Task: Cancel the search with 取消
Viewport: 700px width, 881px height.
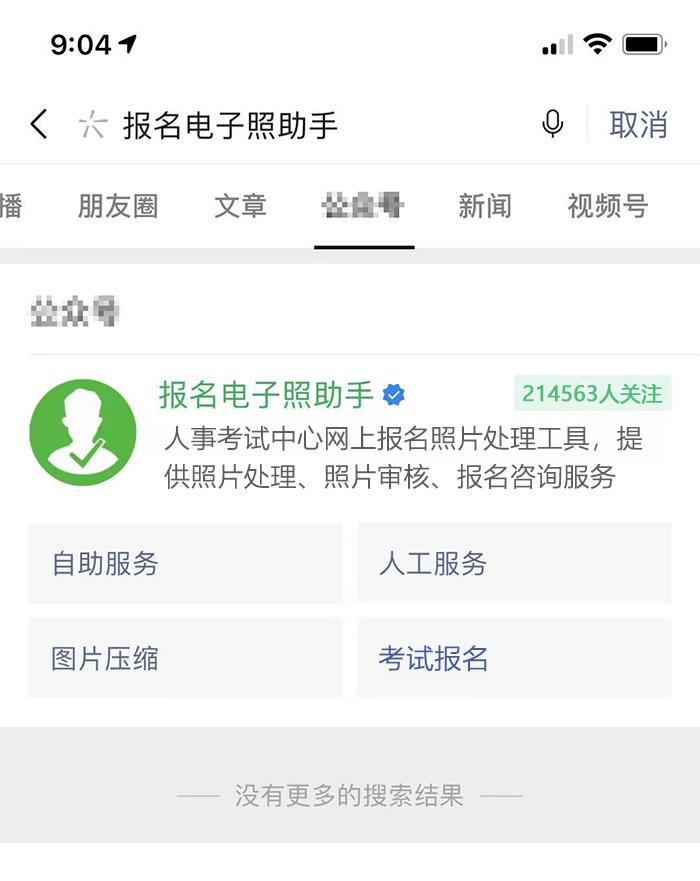Action: click(638, 125)
